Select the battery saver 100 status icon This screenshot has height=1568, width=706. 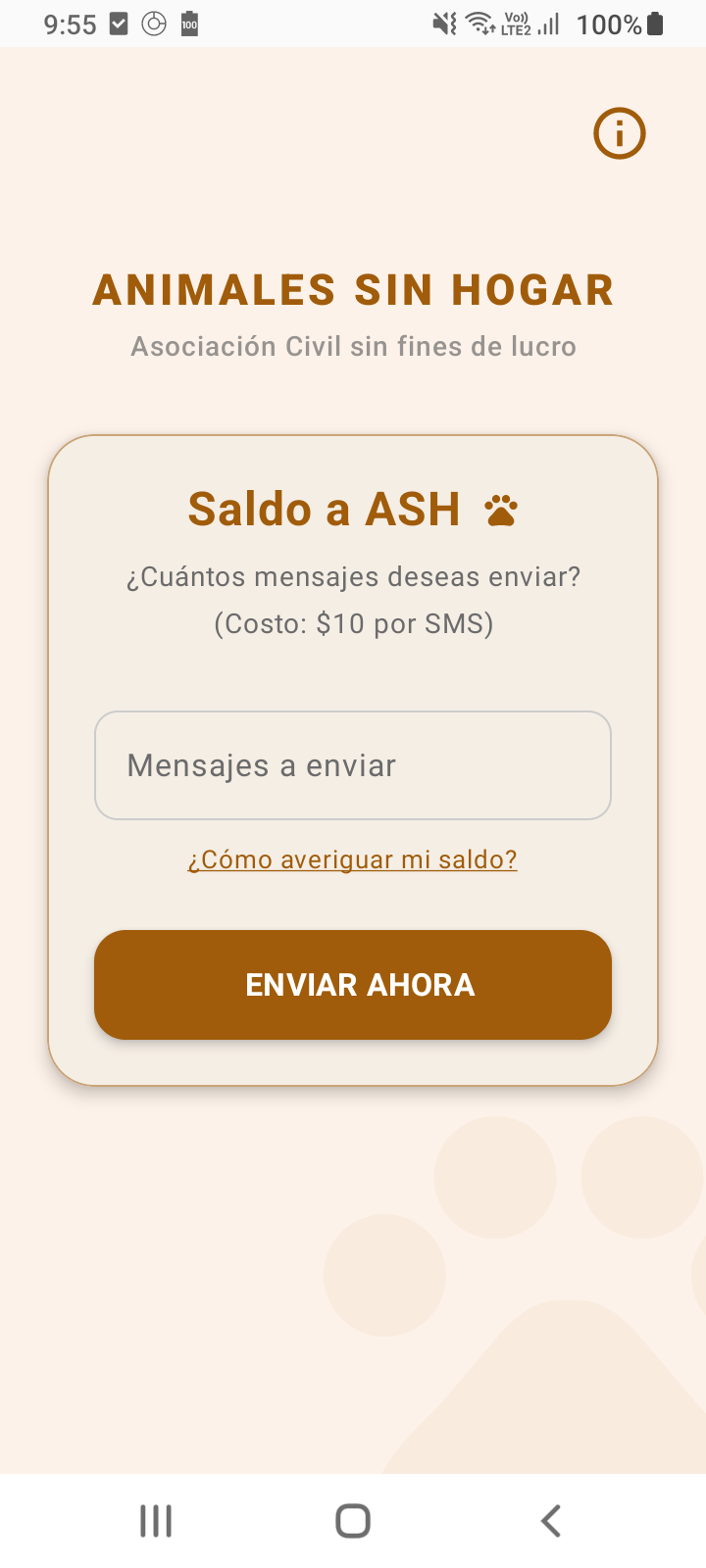click(x=192, y=23)
